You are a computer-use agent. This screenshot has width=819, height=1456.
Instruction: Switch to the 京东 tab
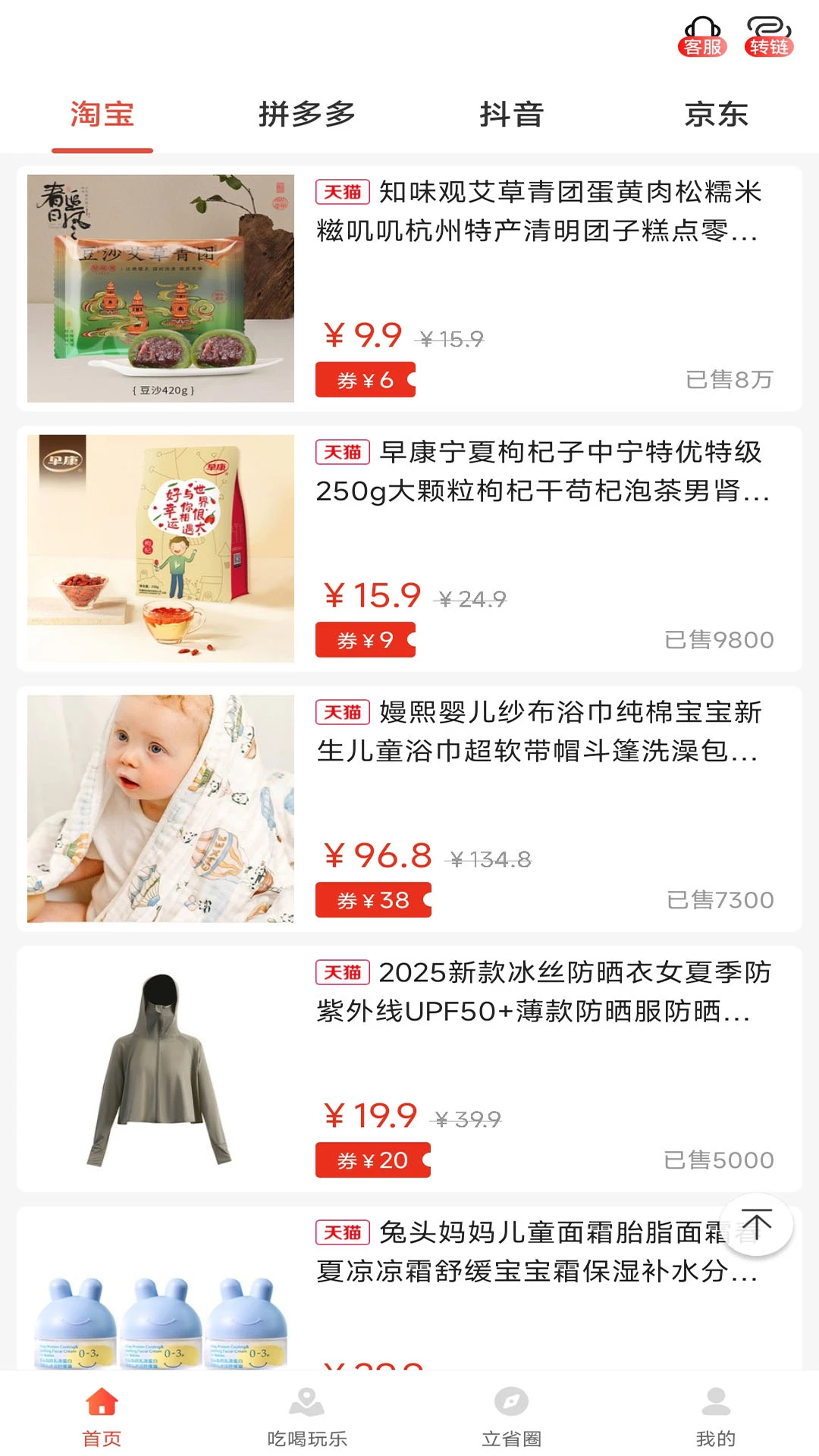pos(716,115)
